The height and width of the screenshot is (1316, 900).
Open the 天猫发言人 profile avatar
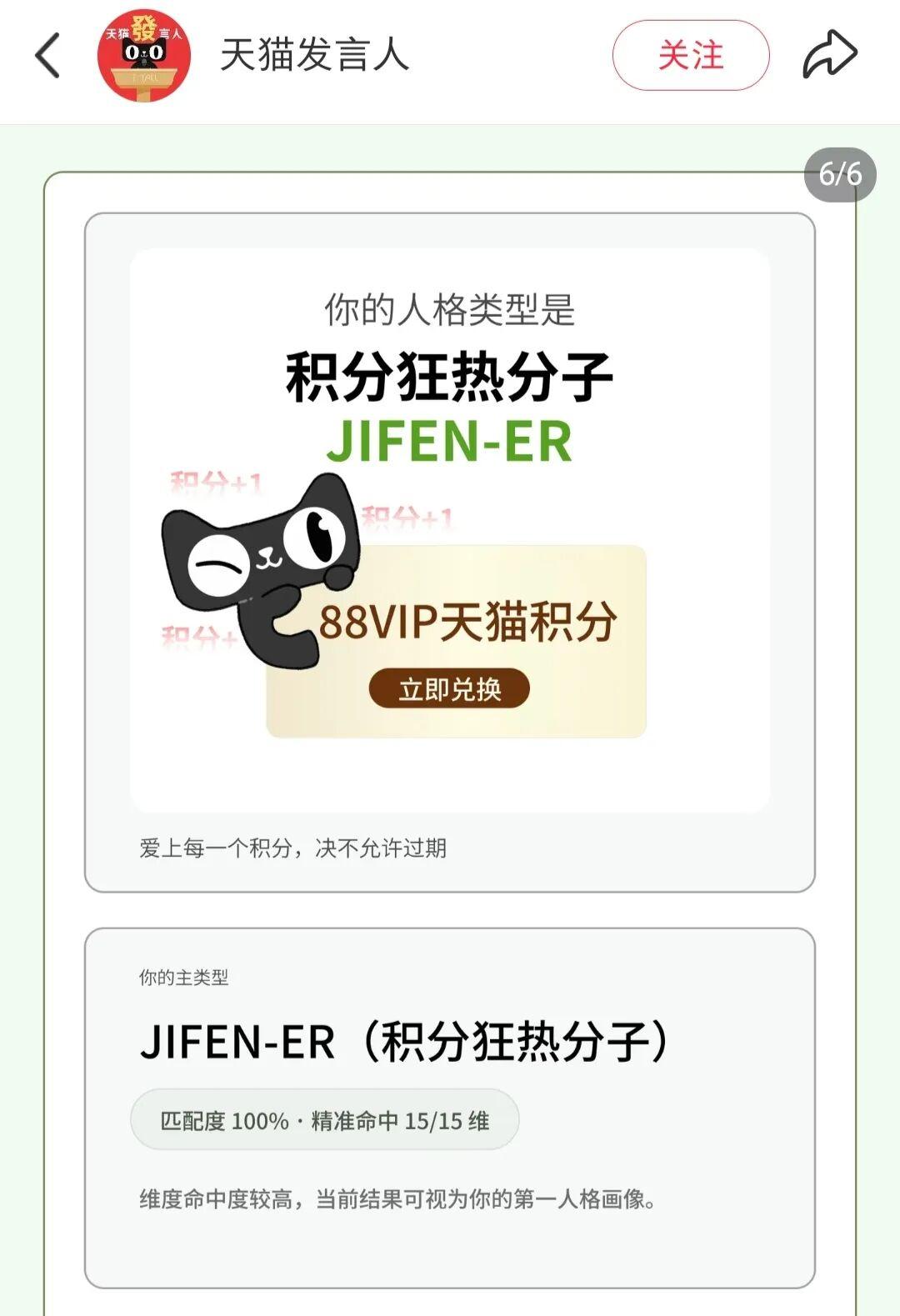tap(144, 56)
